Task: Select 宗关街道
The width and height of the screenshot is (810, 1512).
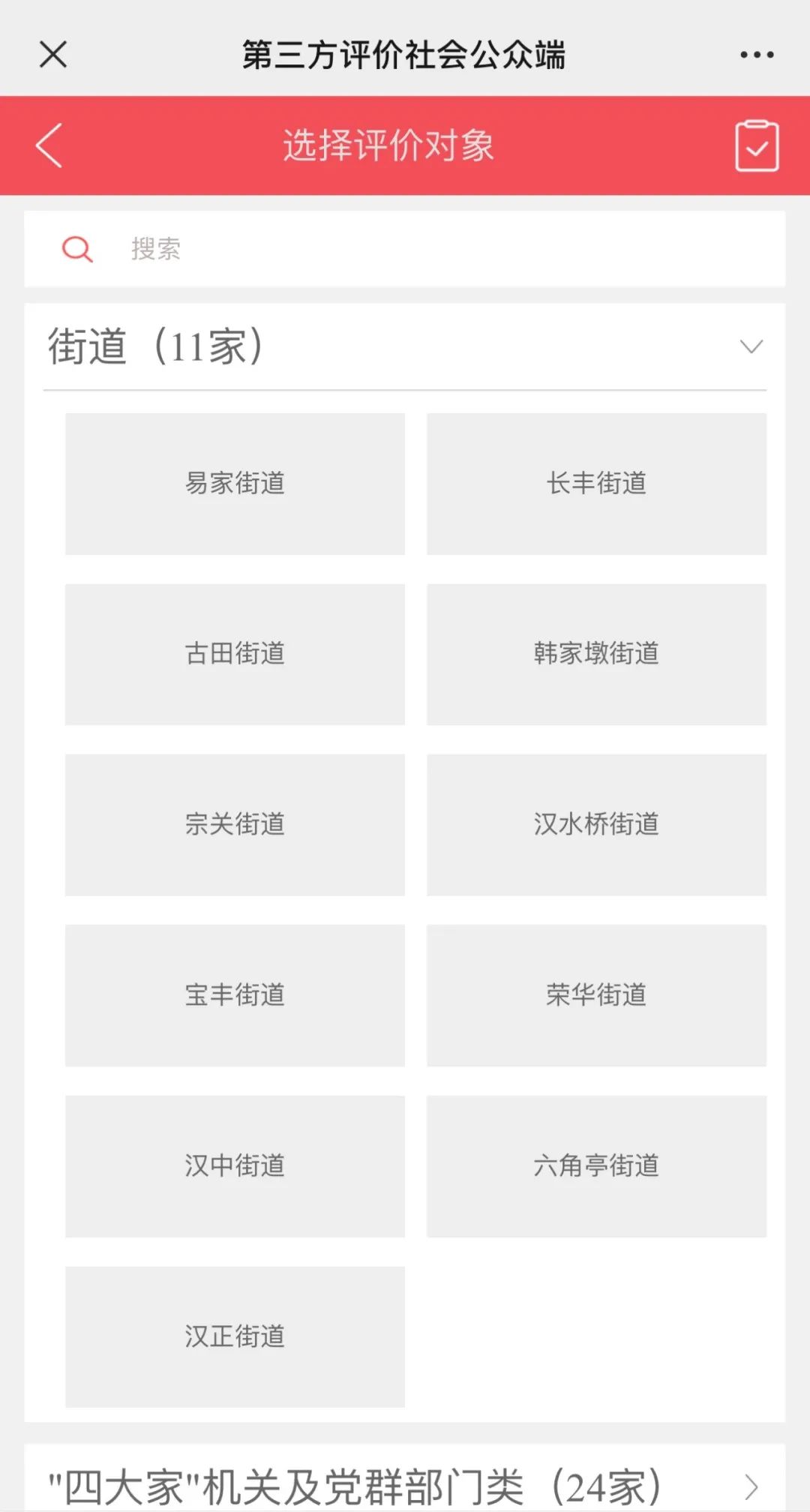Action: click(x=235, y=825)
